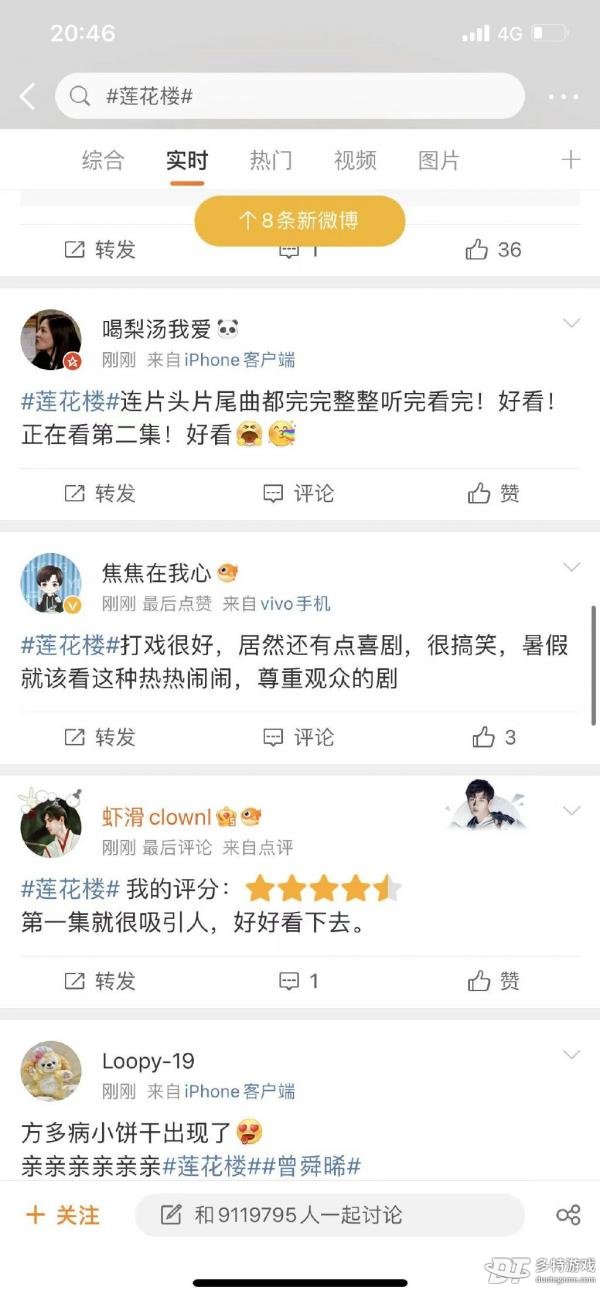600x1298 pixels.
Task: Like 焦焦在我心's post
Action: point(494,737)
